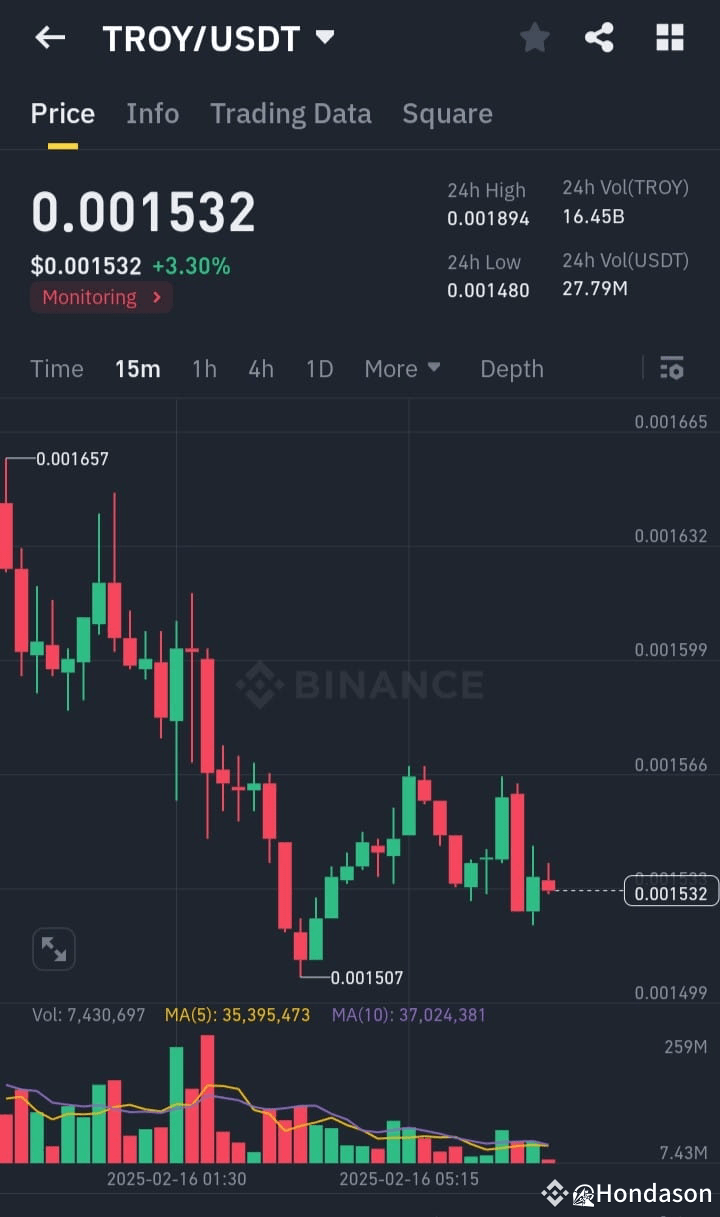This screenshot has height=1217, width=720.
Task: Open the Depth view
Action: tap(511, 369)
